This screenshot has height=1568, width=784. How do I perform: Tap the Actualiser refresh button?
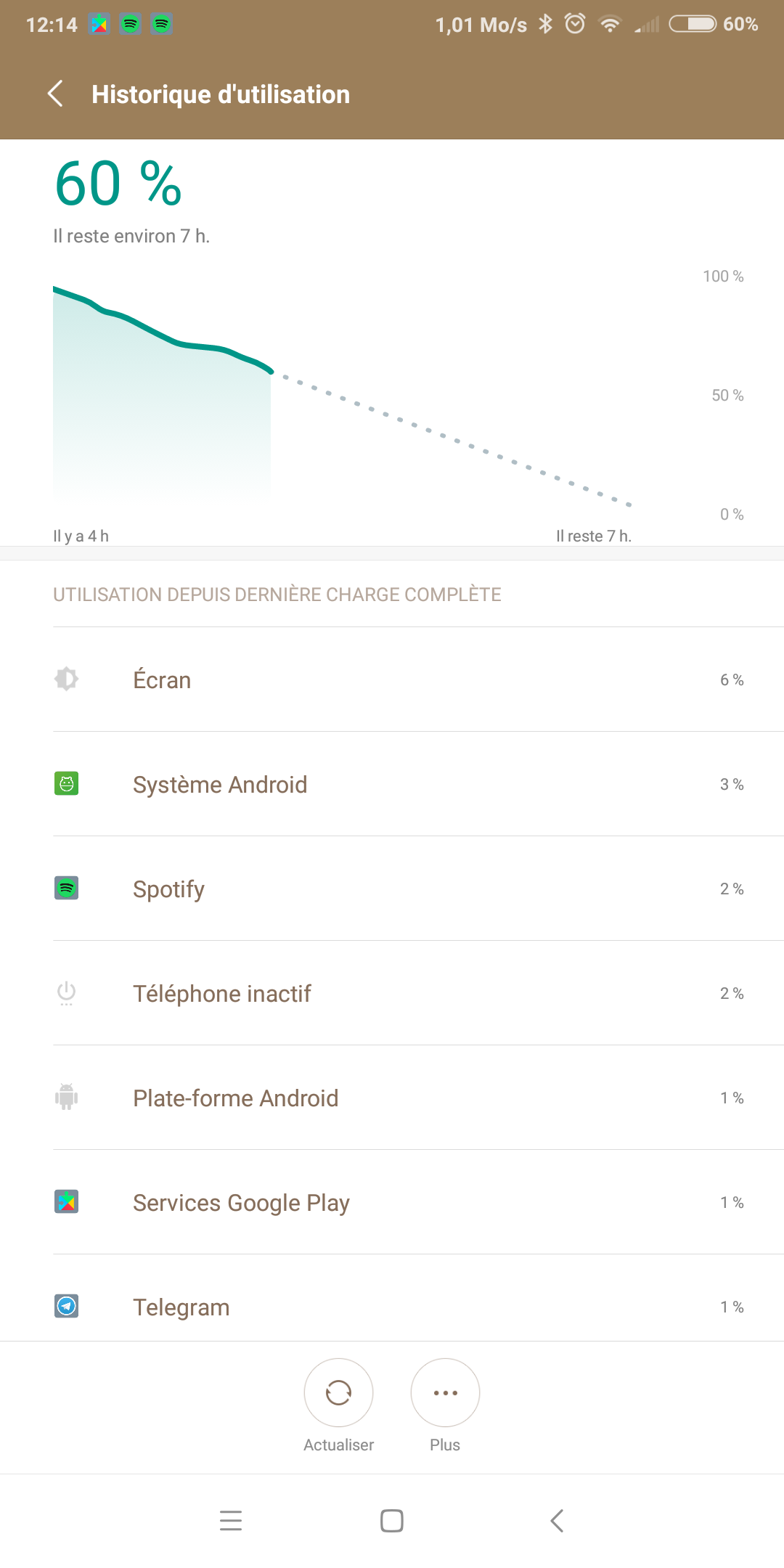pos(338,1393)
